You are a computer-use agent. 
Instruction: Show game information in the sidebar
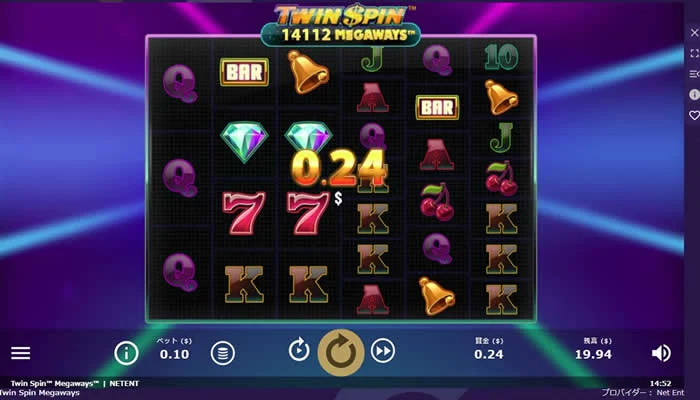pos(694,94)
